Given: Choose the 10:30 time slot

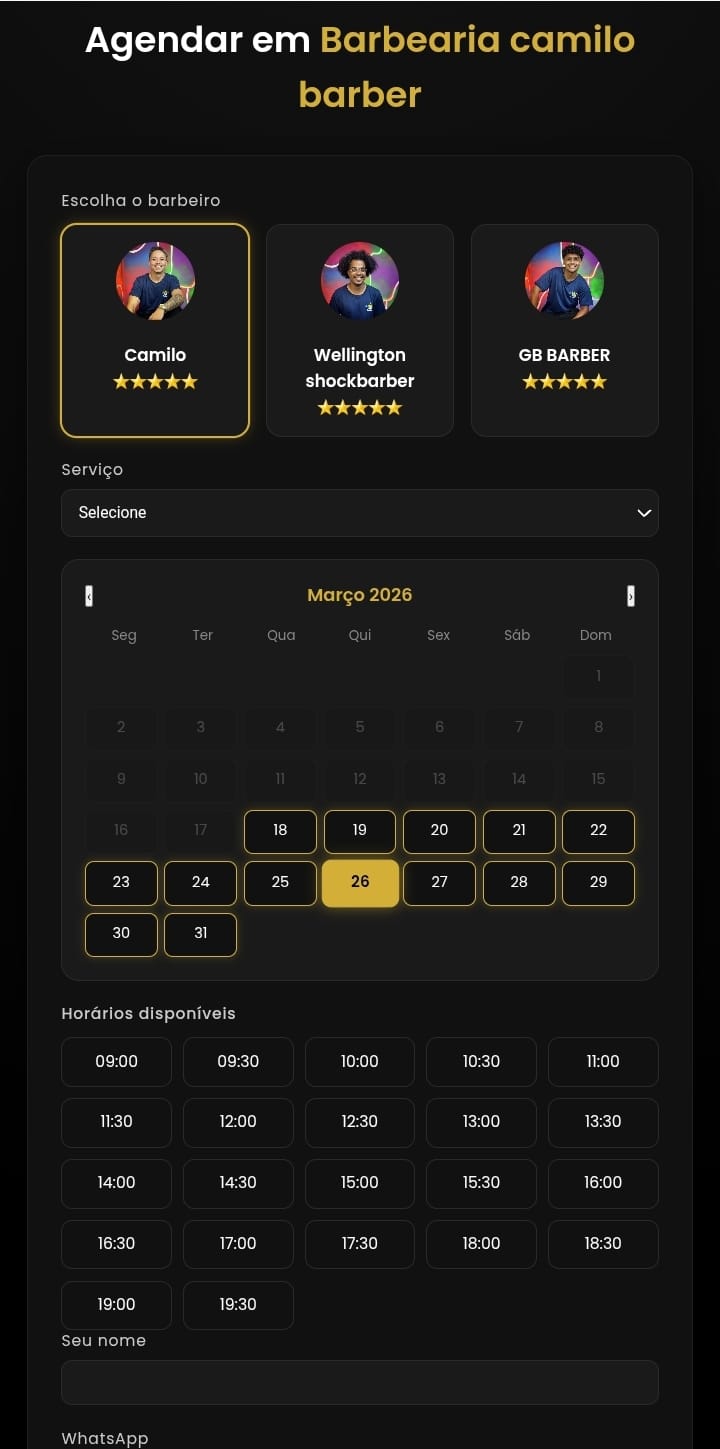Looking at the screenshot, I should (481, 1062).
